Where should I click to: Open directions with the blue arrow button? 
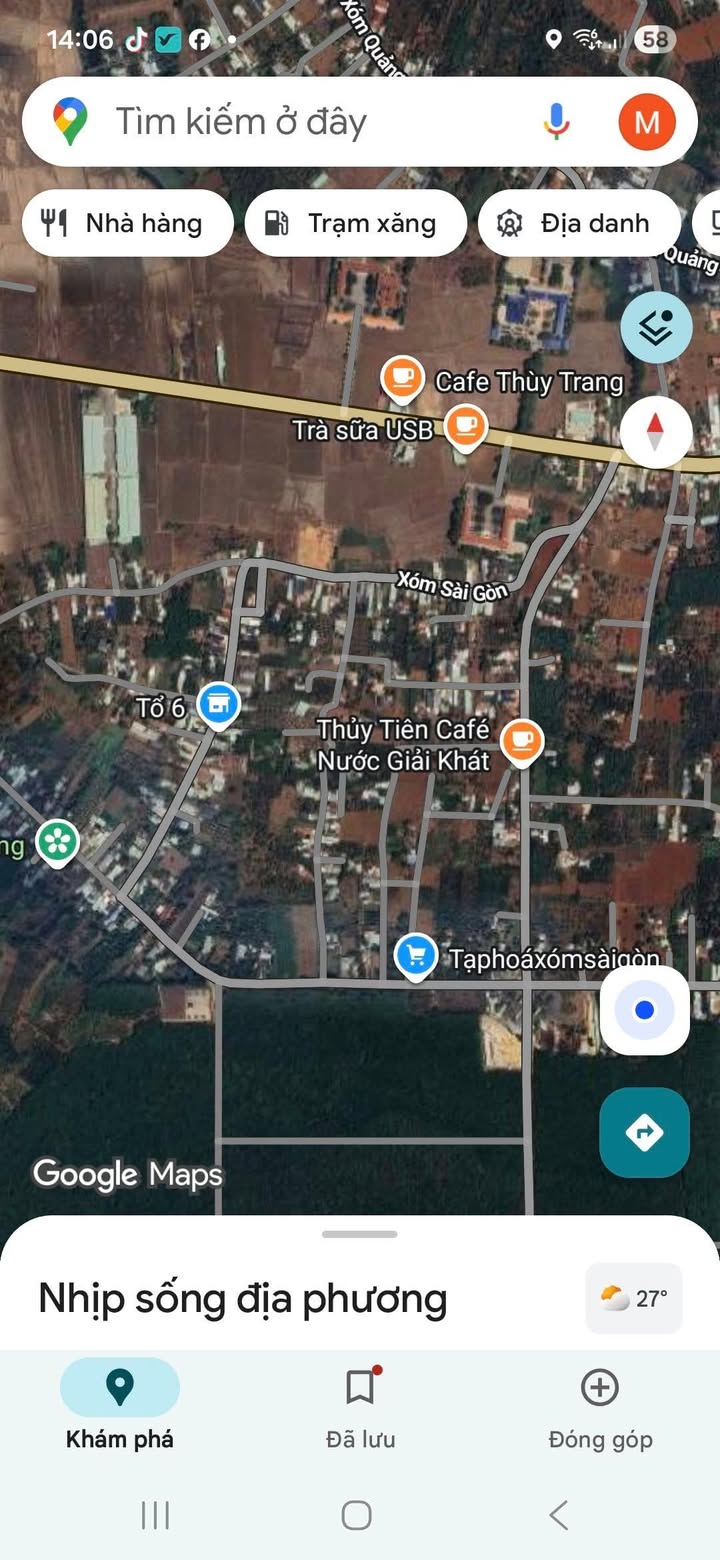[645, 1132]
